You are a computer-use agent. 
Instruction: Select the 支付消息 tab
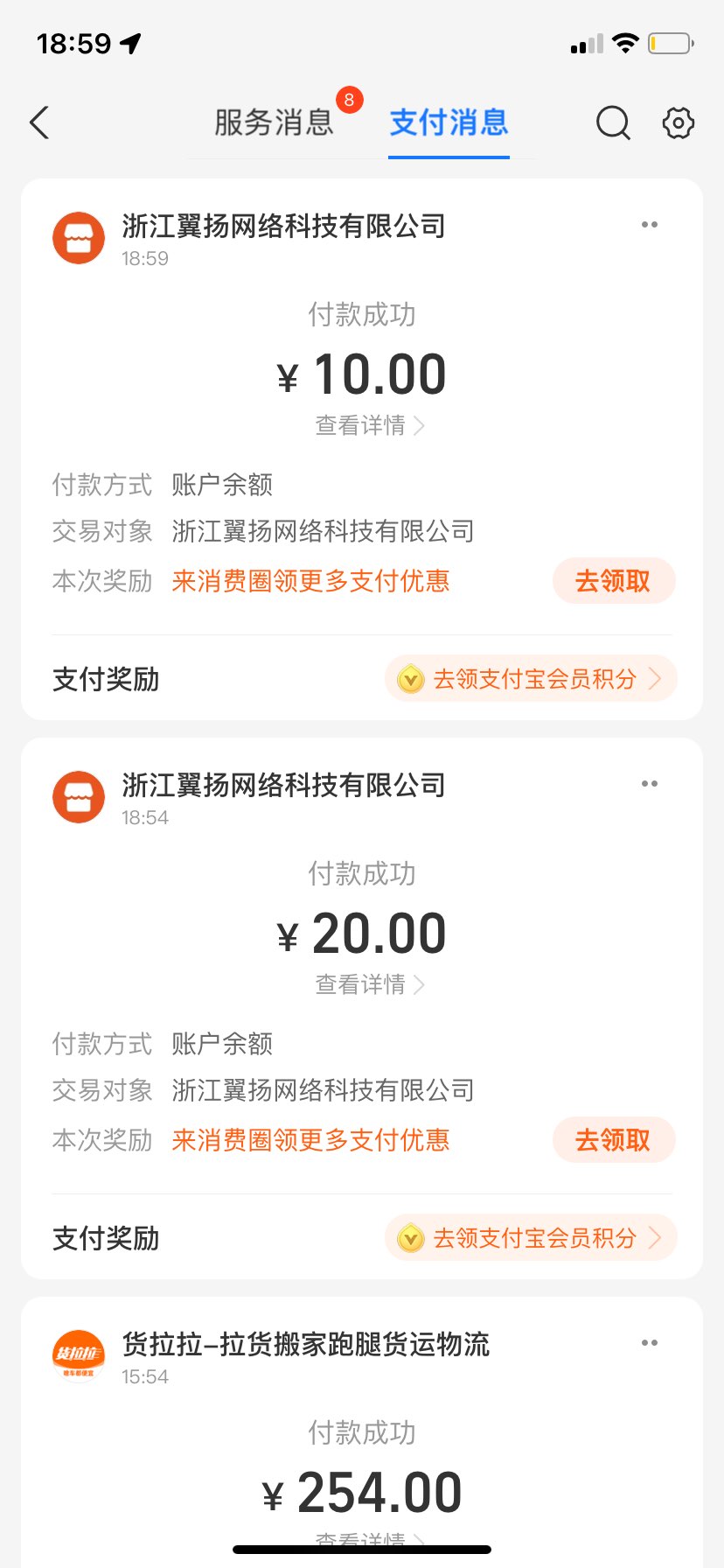coord(449,122)
